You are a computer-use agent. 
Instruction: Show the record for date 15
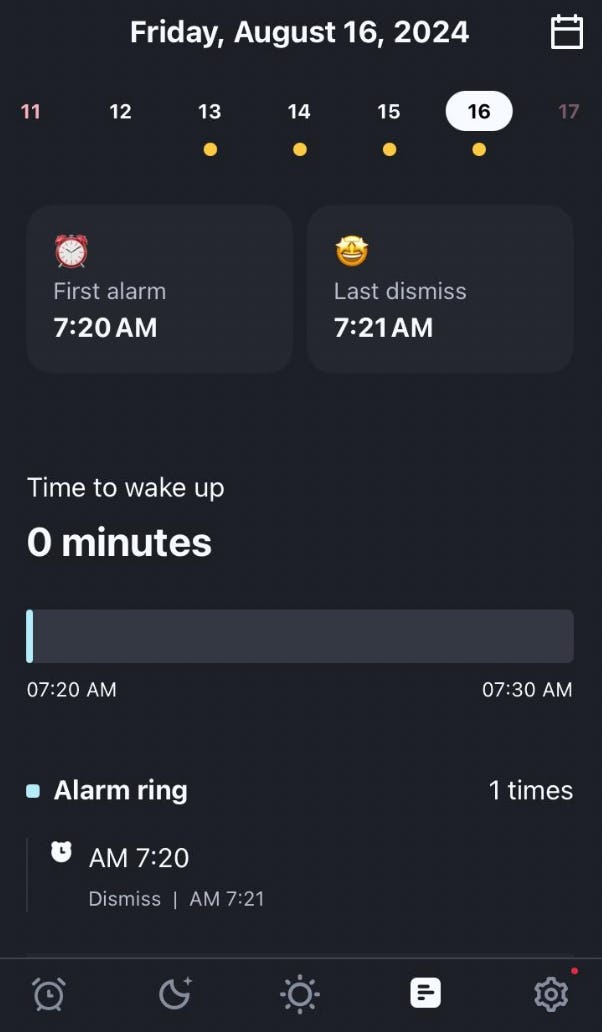pyautogui.click(x=389, y=112)
